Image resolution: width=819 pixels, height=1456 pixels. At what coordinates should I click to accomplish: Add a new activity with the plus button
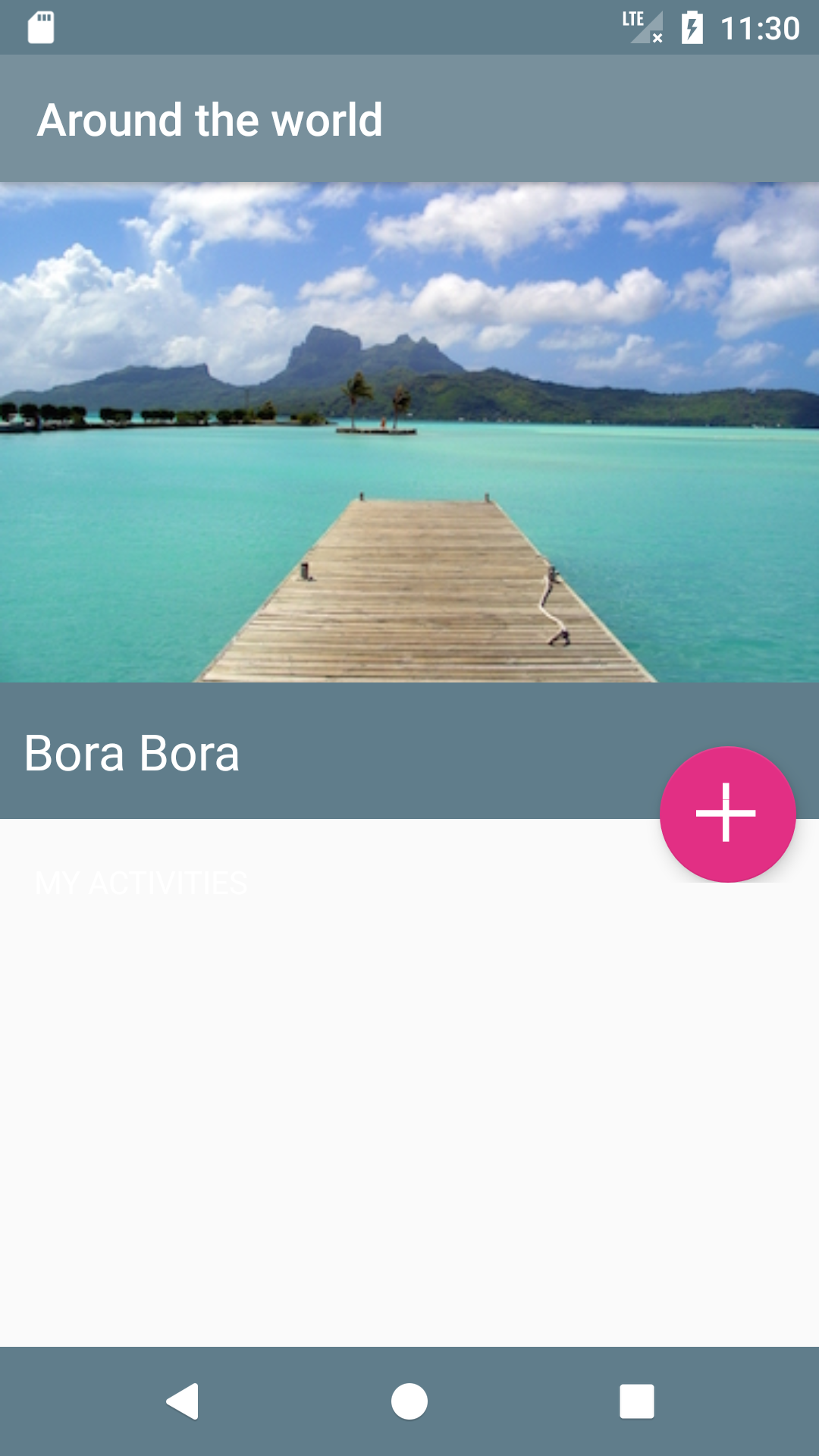click(727, 814)
